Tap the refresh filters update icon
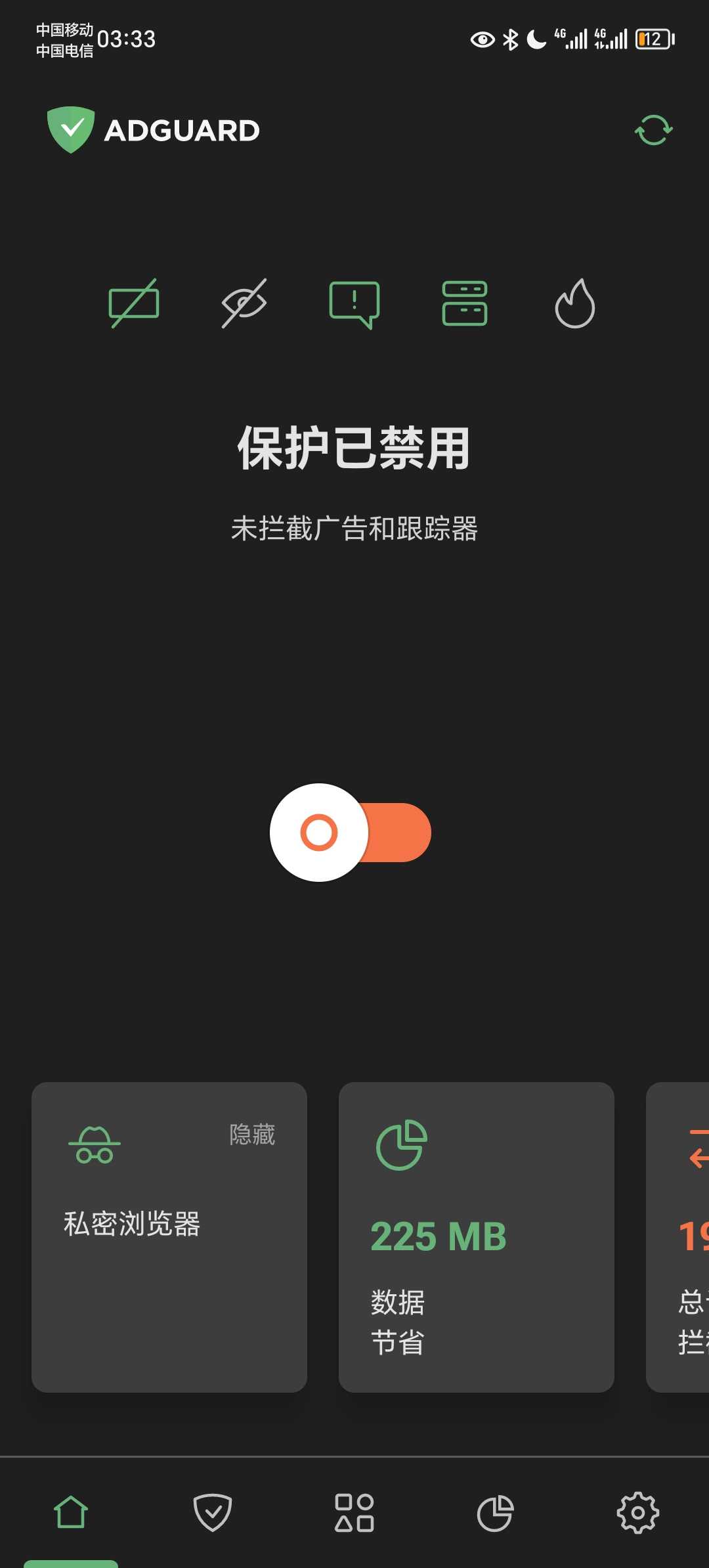The height and width of the screenshot is (1568, 709). pyautogui.click(x=653, y=130)
